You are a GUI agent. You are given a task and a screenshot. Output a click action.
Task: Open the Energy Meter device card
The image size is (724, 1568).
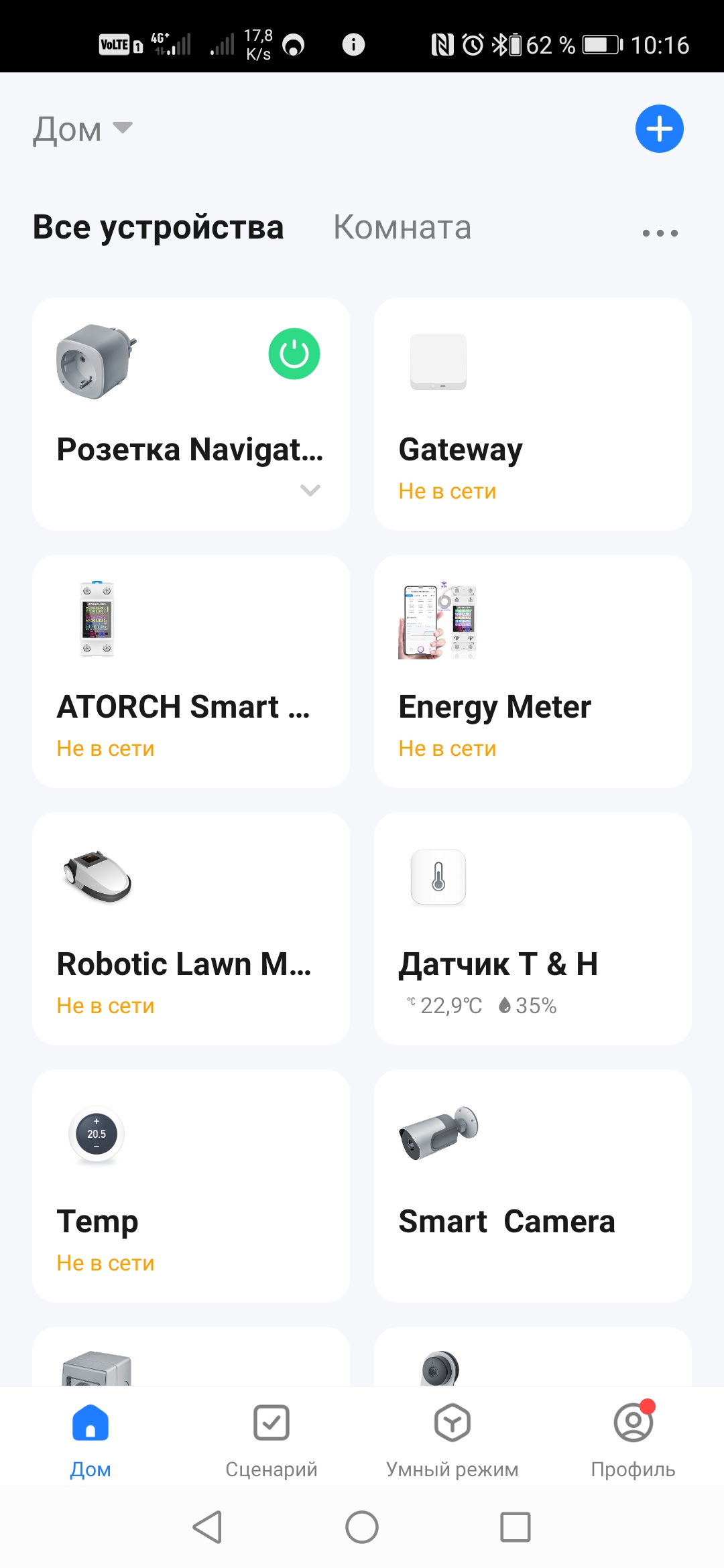point(532,671)
